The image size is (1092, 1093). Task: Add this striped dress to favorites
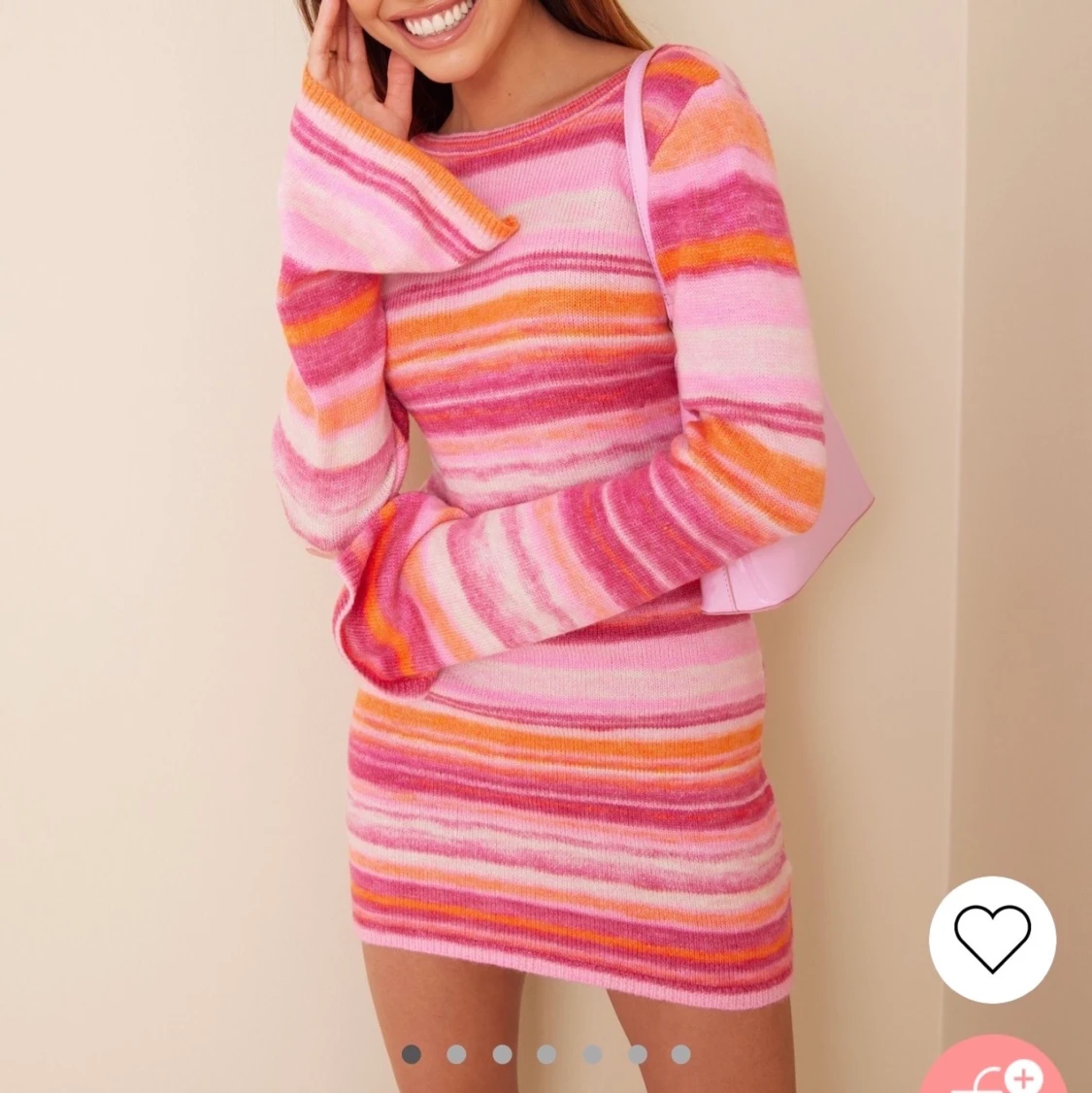click(x=992, y=940)
